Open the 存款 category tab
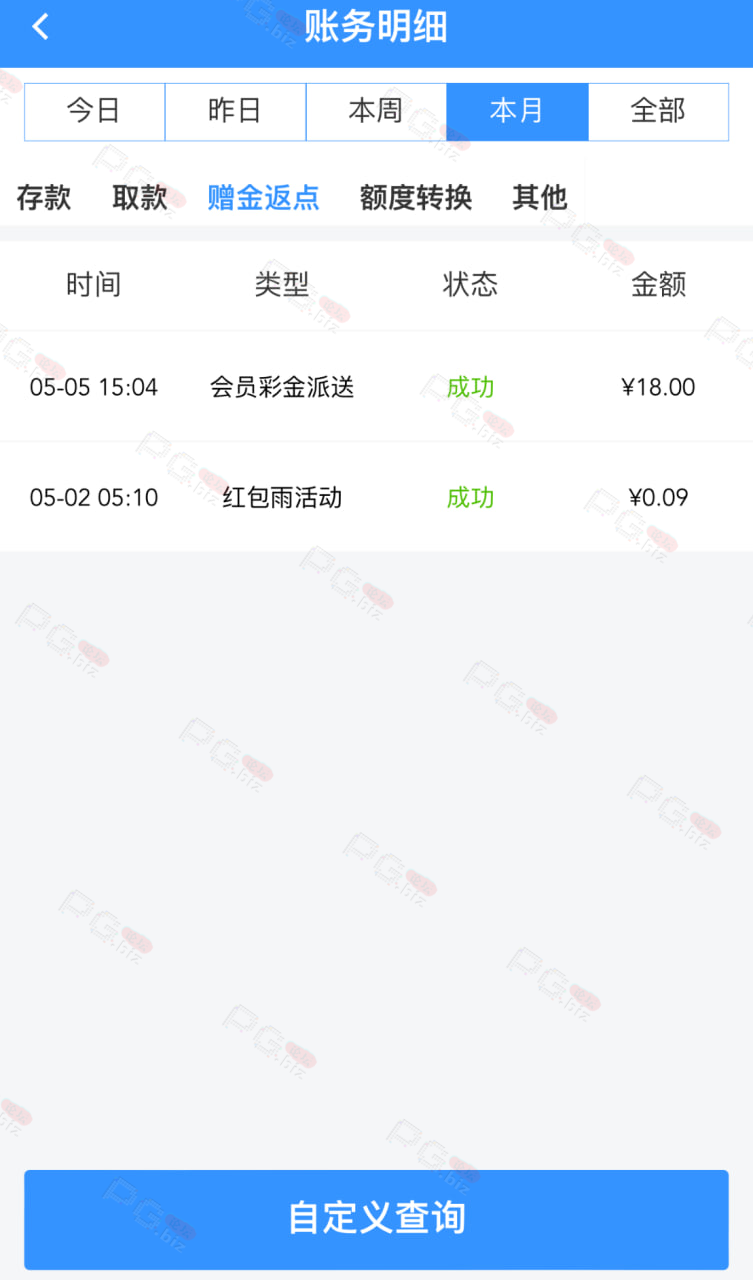This screenshot has height=1280, width=753. tap(44, 198)
